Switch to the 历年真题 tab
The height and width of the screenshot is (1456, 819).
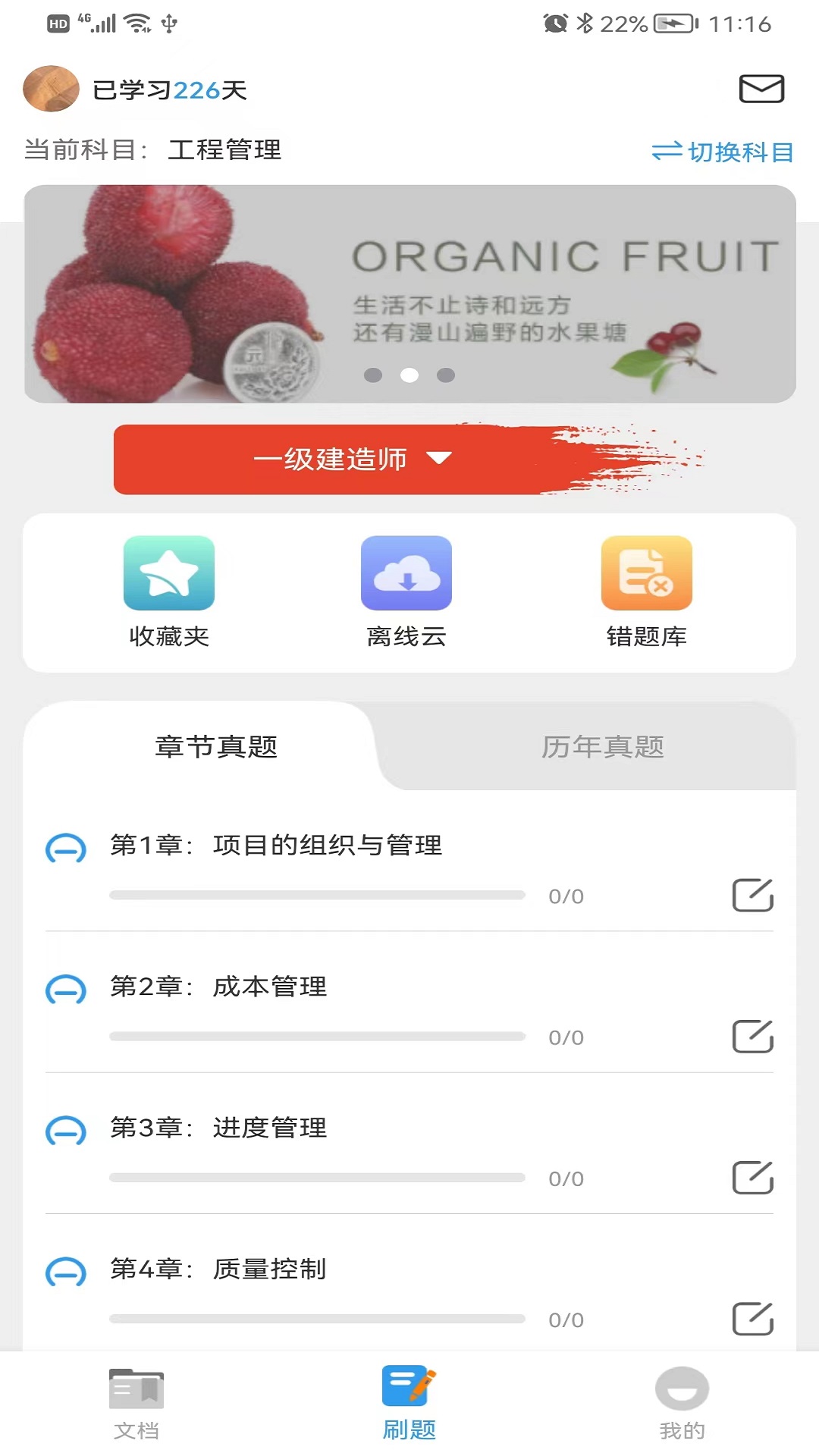[x=603, y=747]
